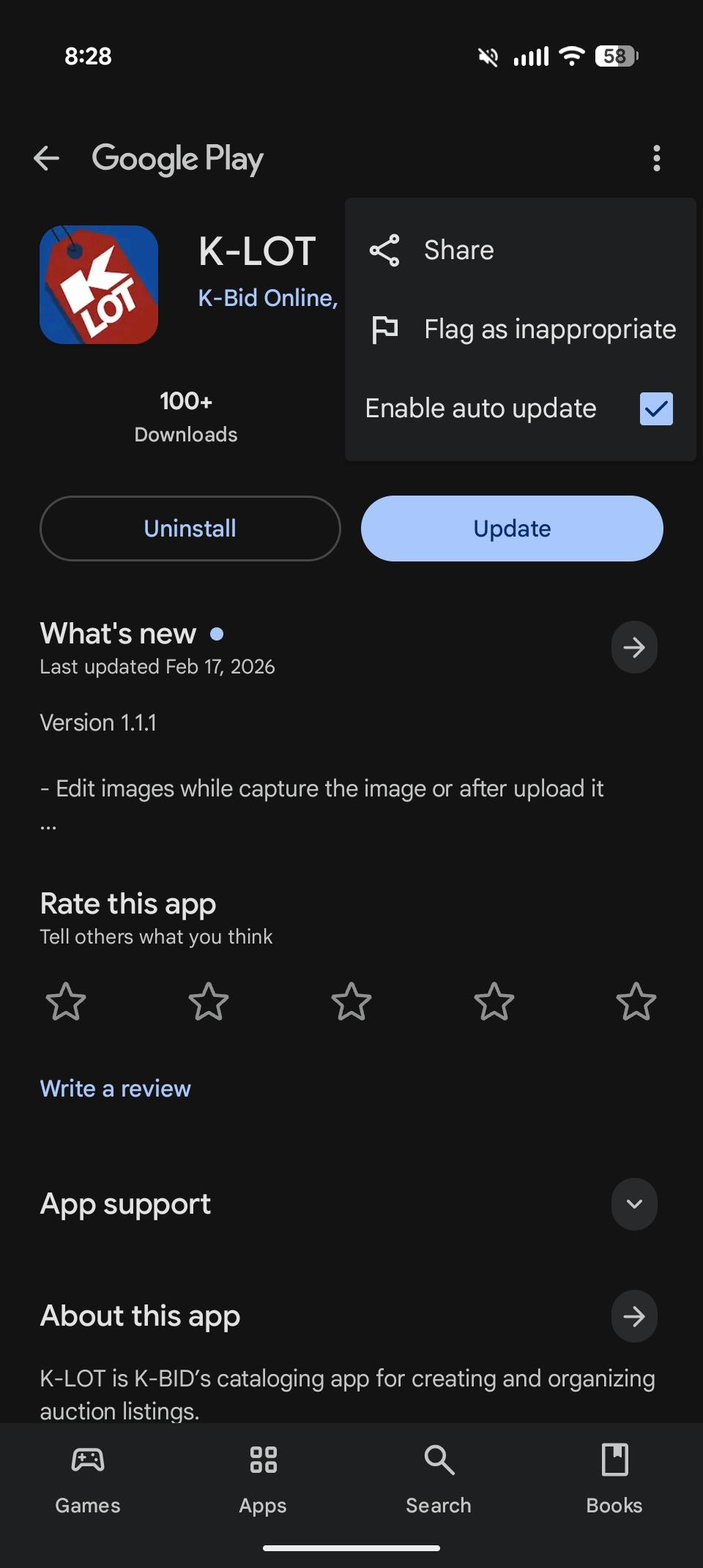Rate the app three stars

click(351, 1001)
